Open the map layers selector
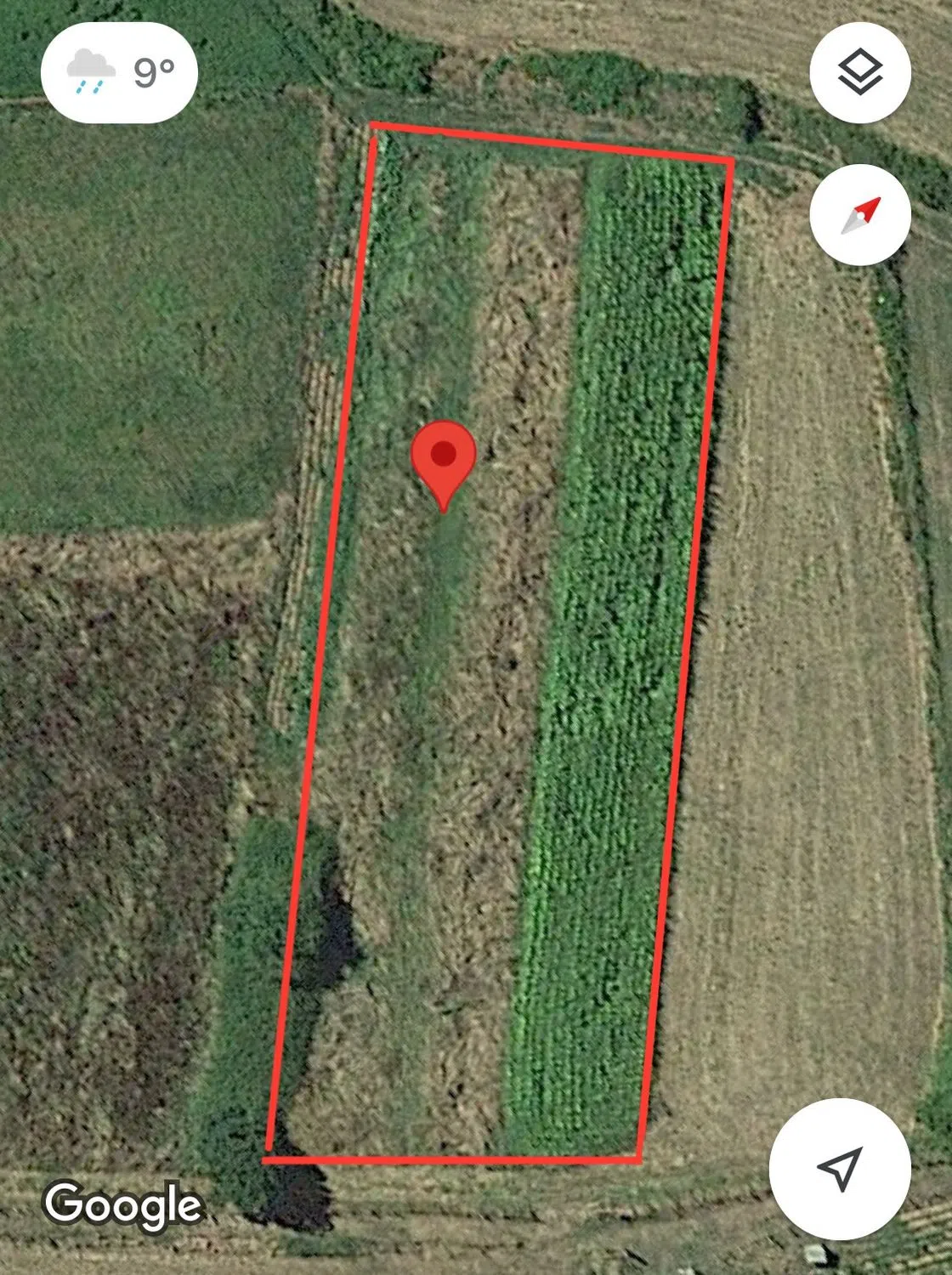 point(859,72)
